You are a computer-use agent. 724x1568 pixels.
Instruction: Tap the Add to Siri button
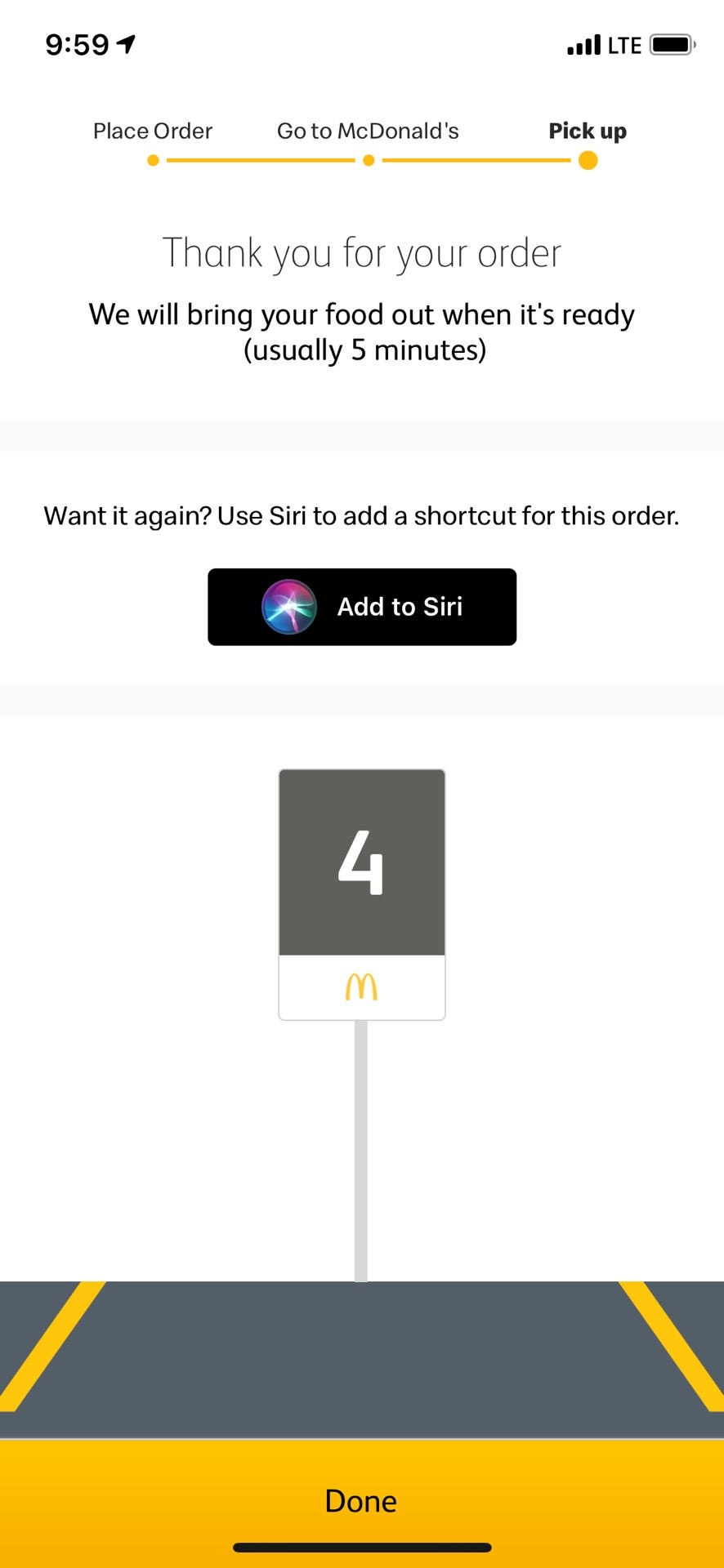362,607
